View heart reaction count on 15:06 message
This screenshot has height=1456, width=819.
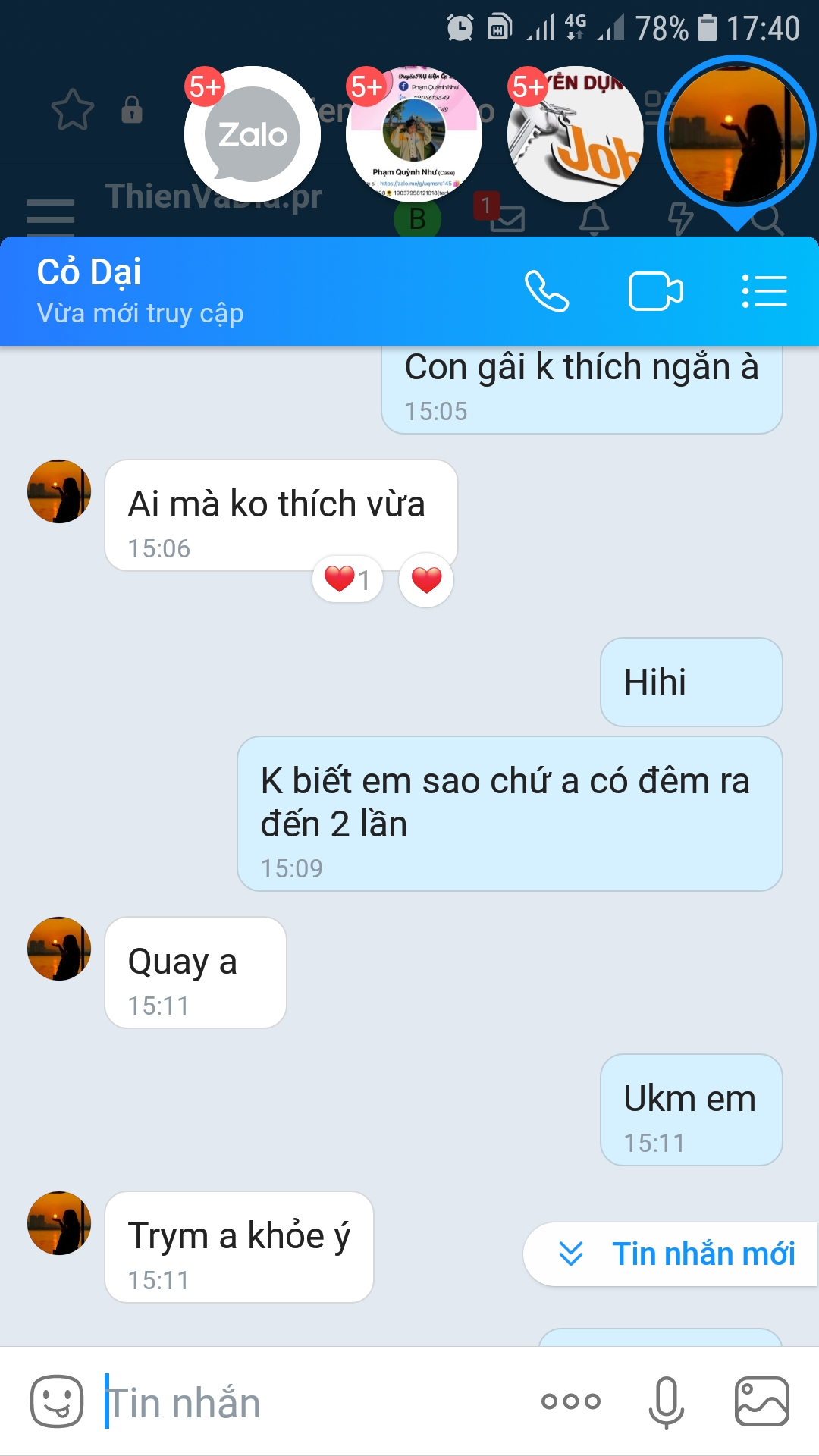point(347,580)
